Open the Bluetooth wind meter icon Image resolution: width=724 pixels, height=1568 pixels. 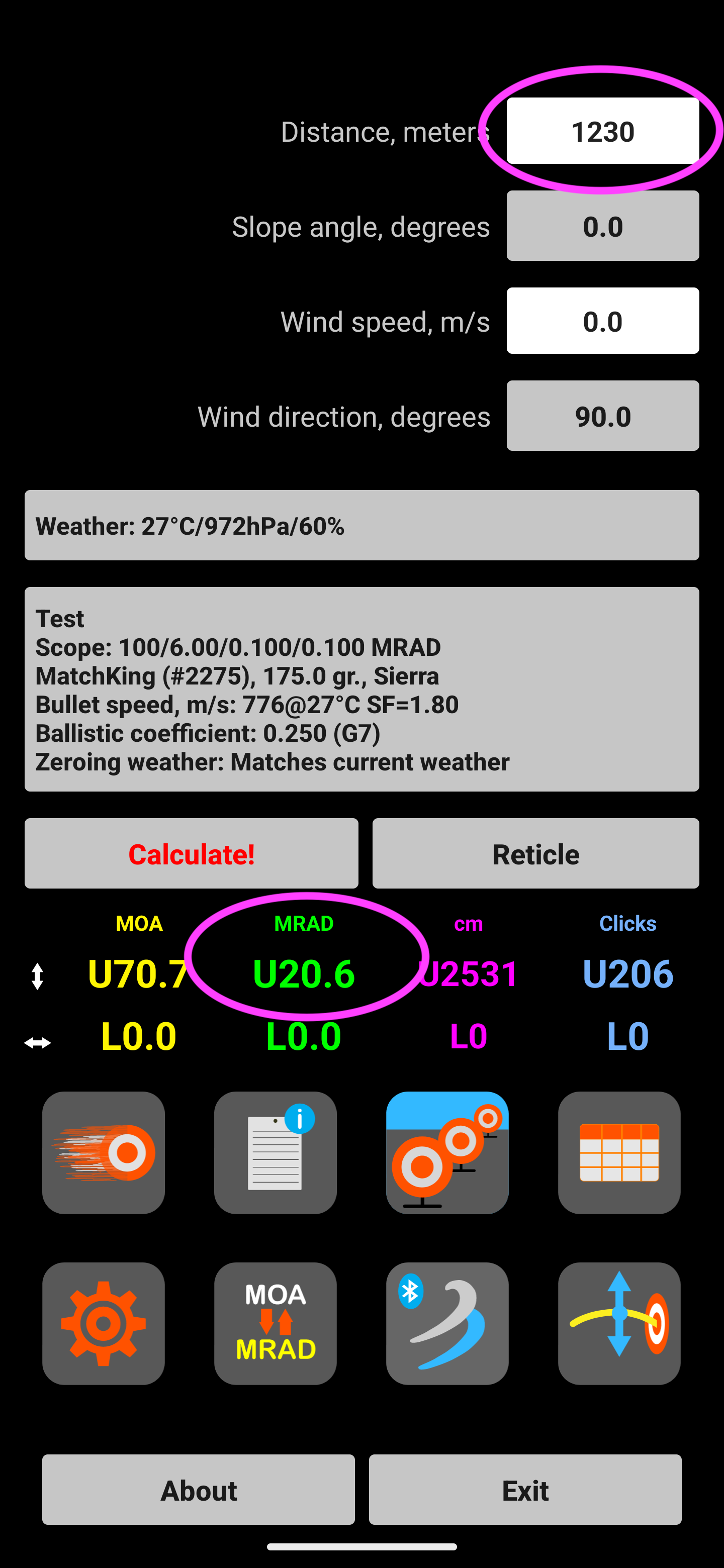coord(447,1323)
